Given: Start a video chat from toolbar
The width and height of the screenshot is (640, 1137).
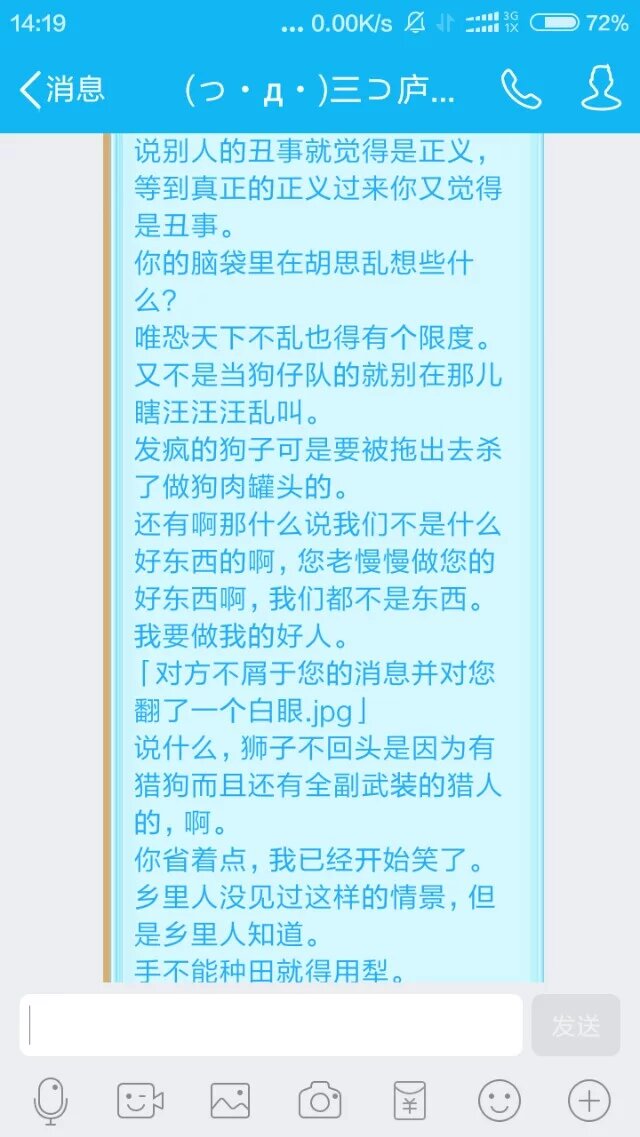Looking at the screenshot, I should [140, 1101].
